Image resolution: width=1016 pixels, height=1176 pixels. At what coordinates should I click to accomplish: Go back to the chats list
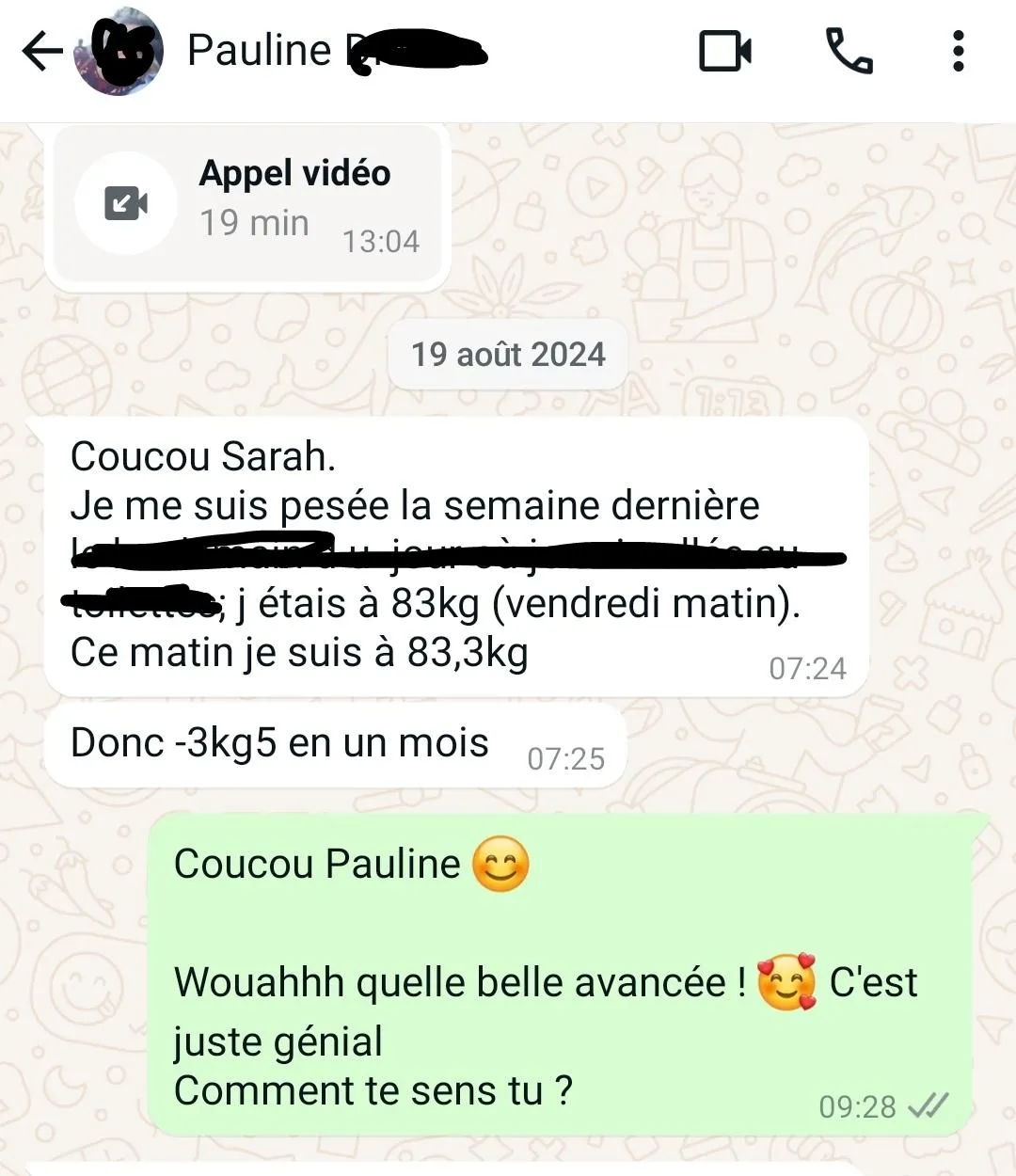42,51
